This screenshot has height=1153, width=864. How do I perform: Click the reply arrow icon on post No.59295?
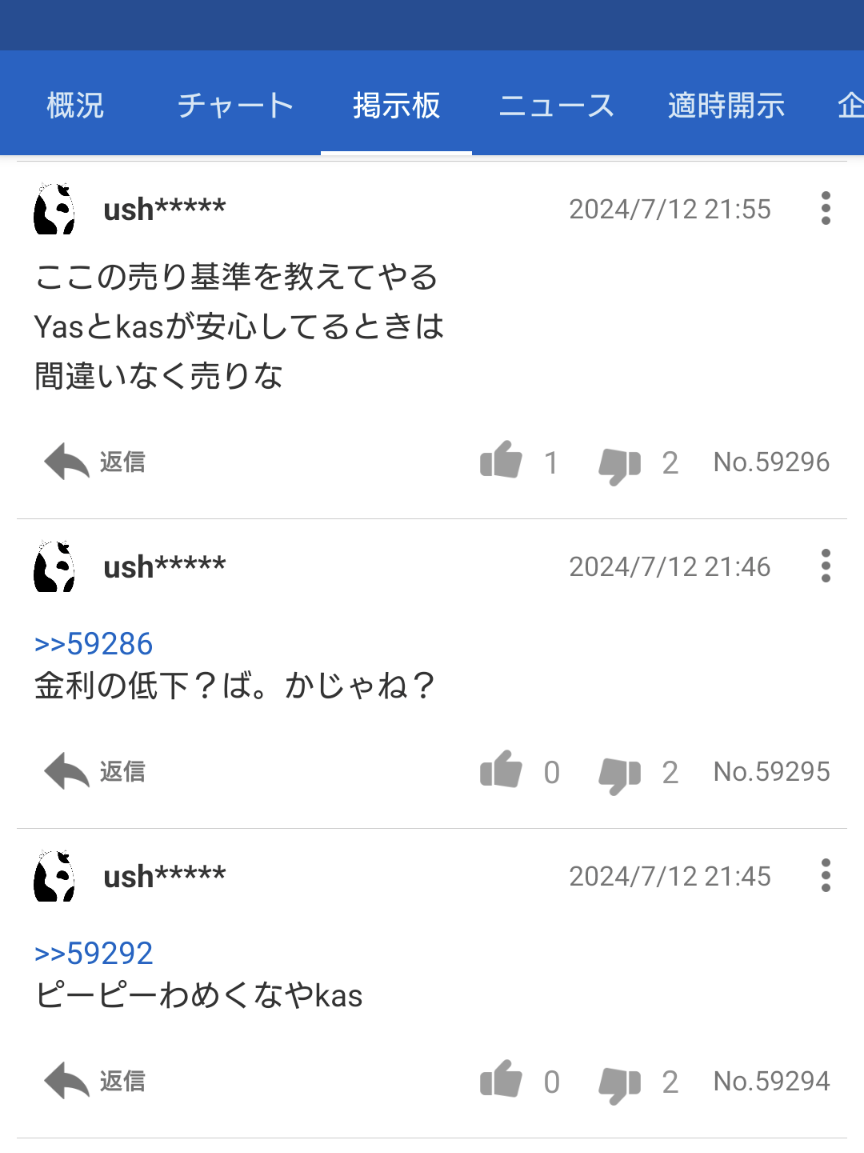pos(62,772)
